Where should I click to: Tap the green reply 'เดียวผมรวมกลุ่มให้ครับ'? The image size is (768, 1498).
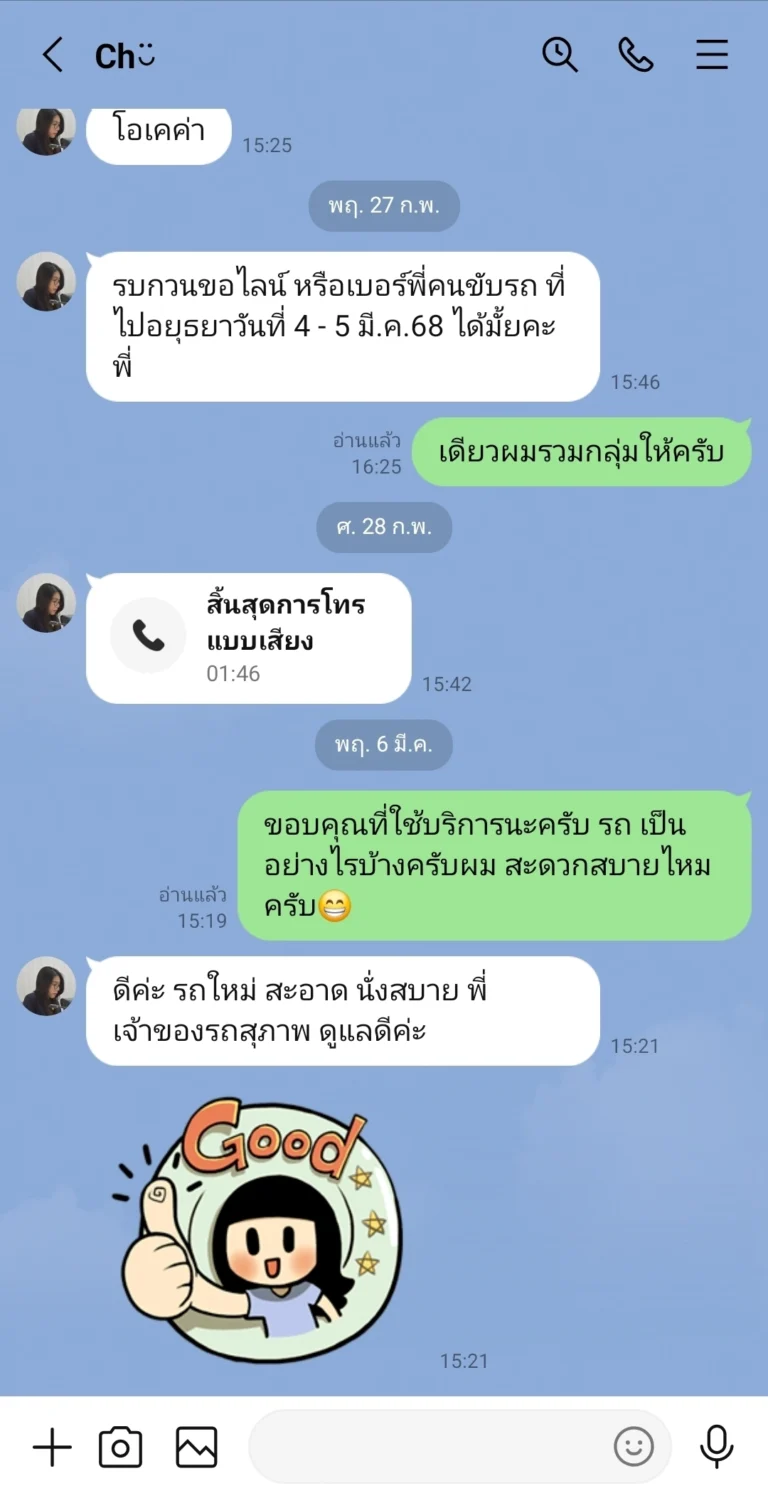[x=582, y=452]
